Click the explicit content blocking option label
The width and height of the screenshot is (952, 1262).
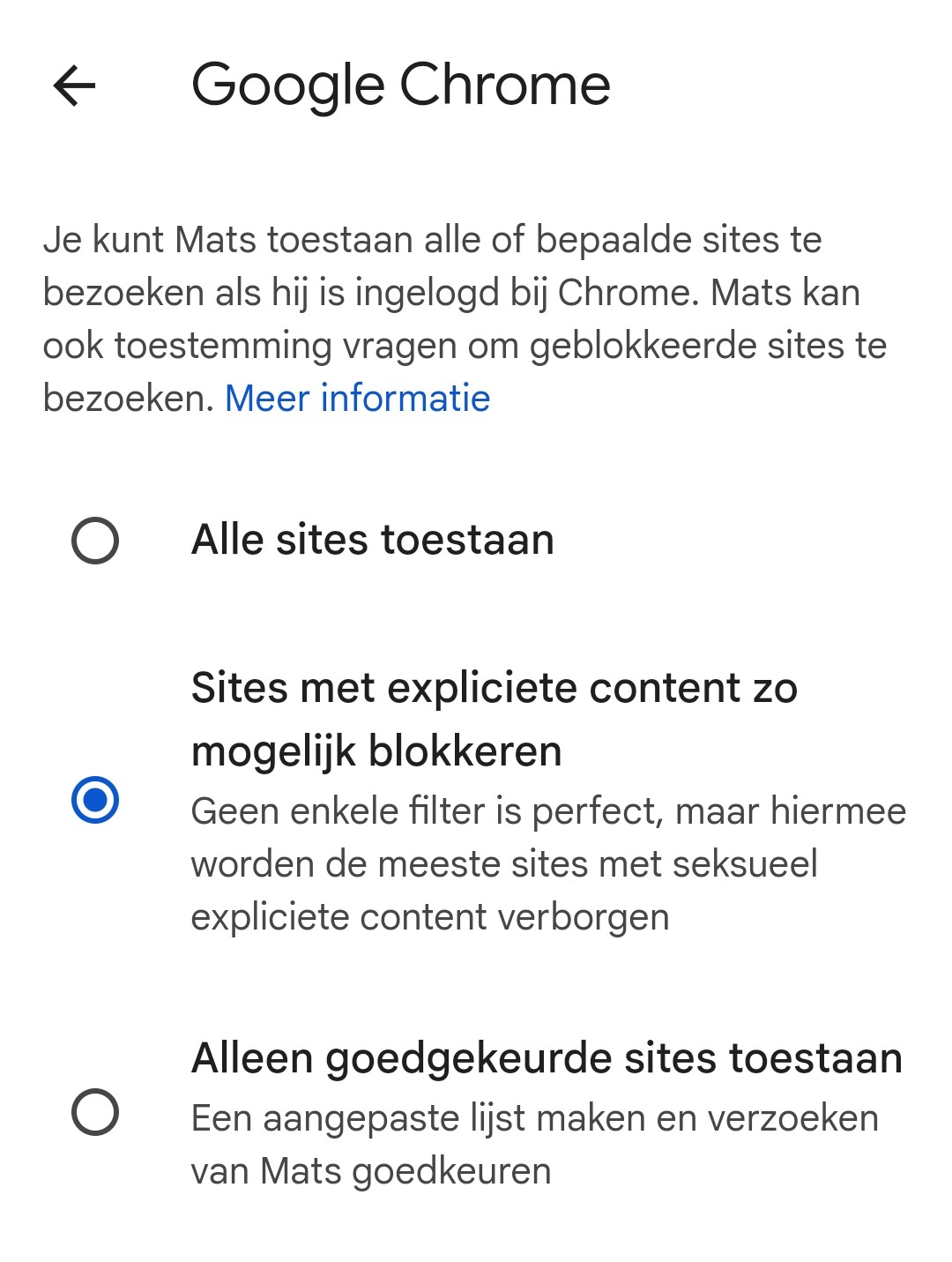click(495, 719)
